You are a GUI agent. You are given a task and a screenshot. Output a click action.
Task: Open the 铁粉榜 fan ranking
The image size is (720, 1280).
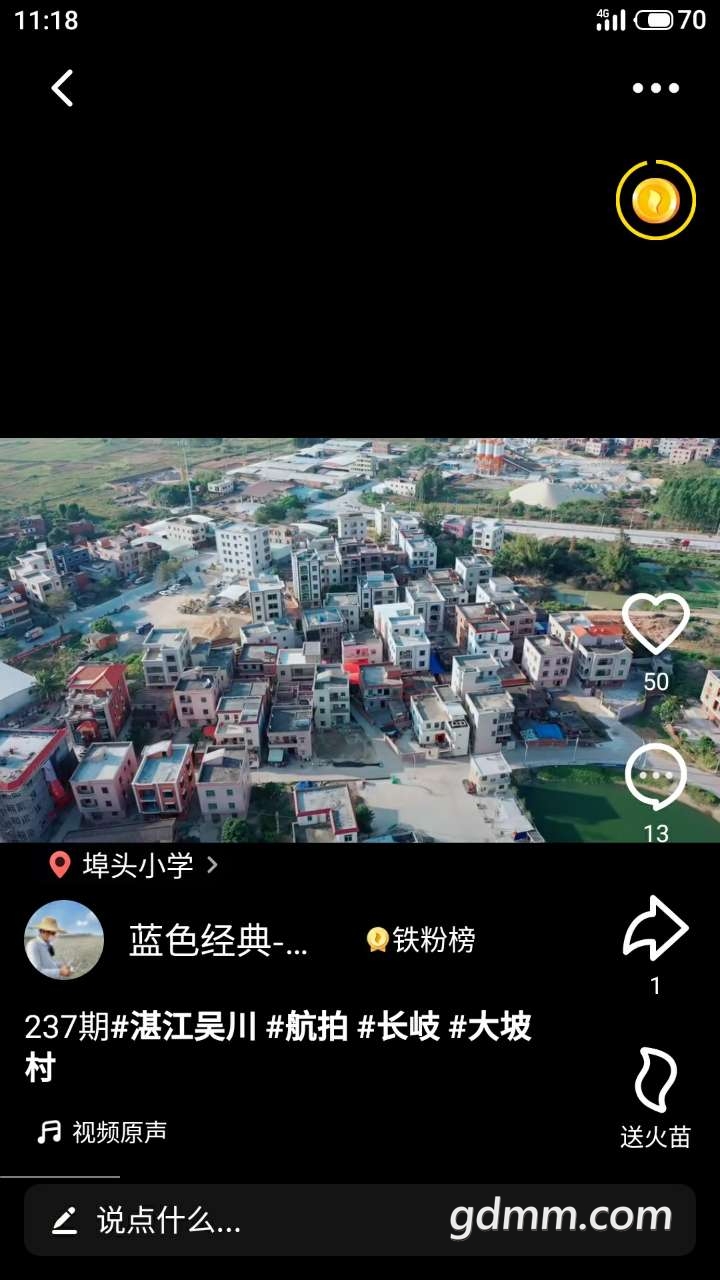421,940
